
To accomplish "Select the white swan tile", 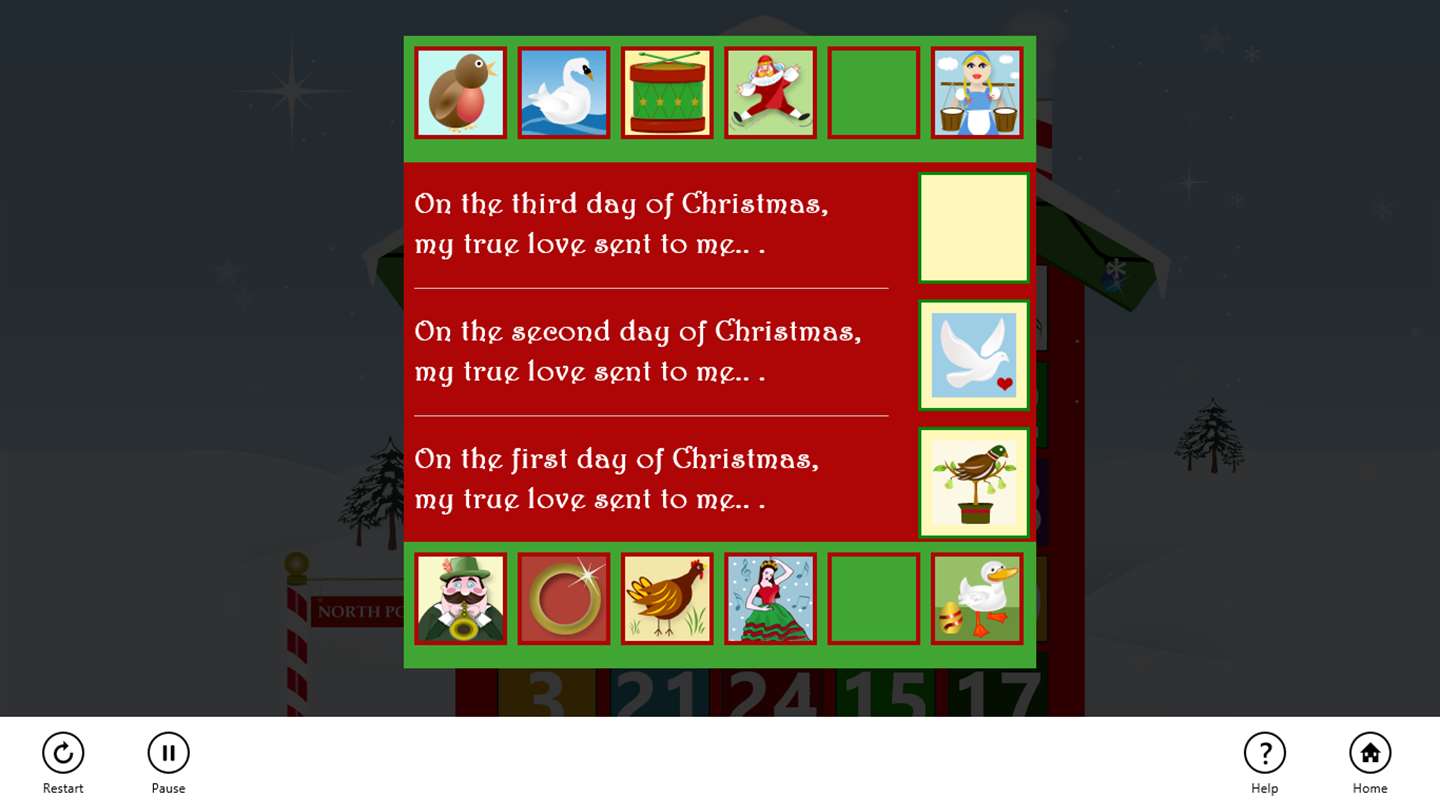I will coord(564,93).
